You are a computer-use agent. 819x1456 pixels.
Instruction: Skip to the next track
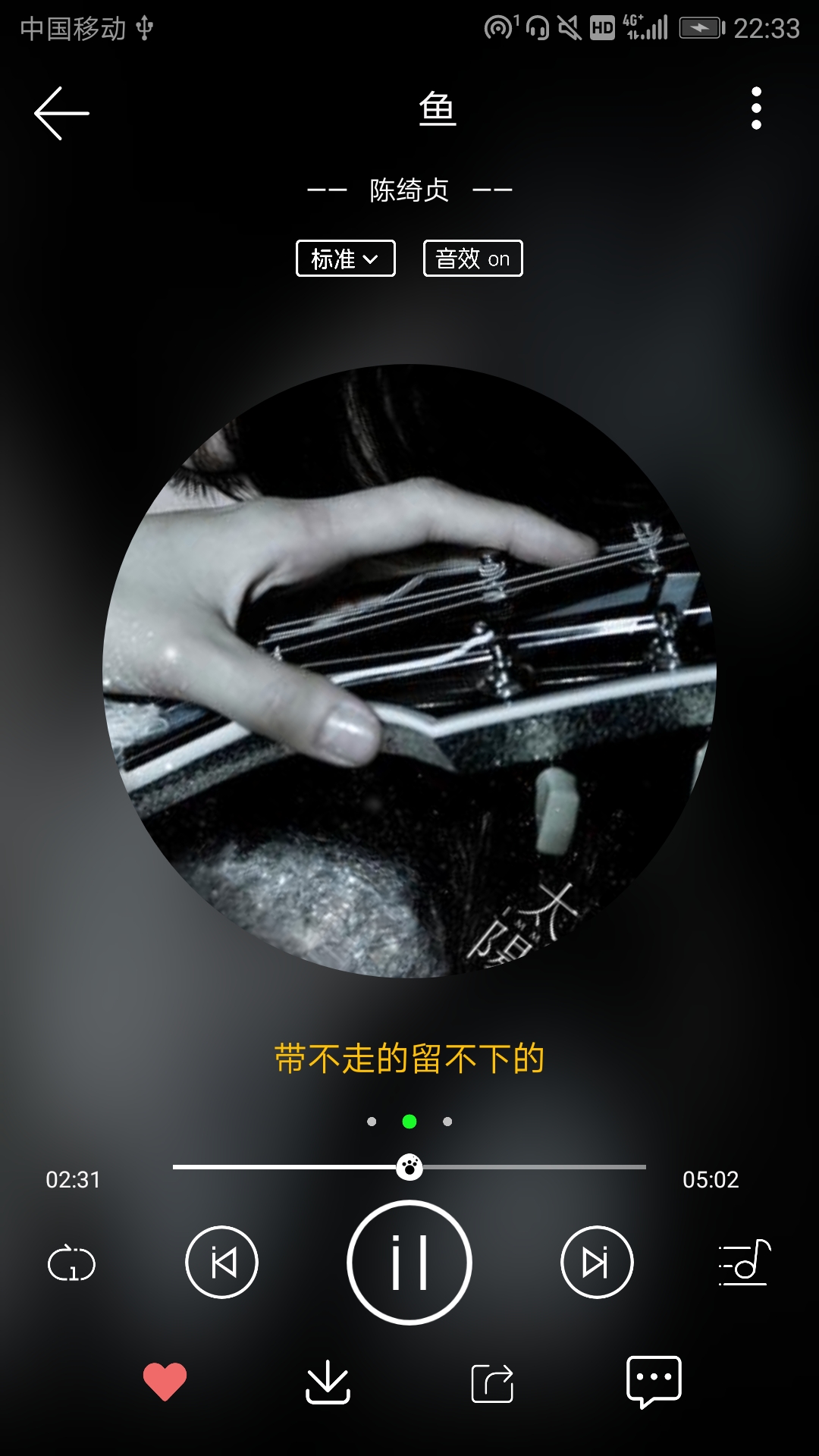tap(597, 1263)
